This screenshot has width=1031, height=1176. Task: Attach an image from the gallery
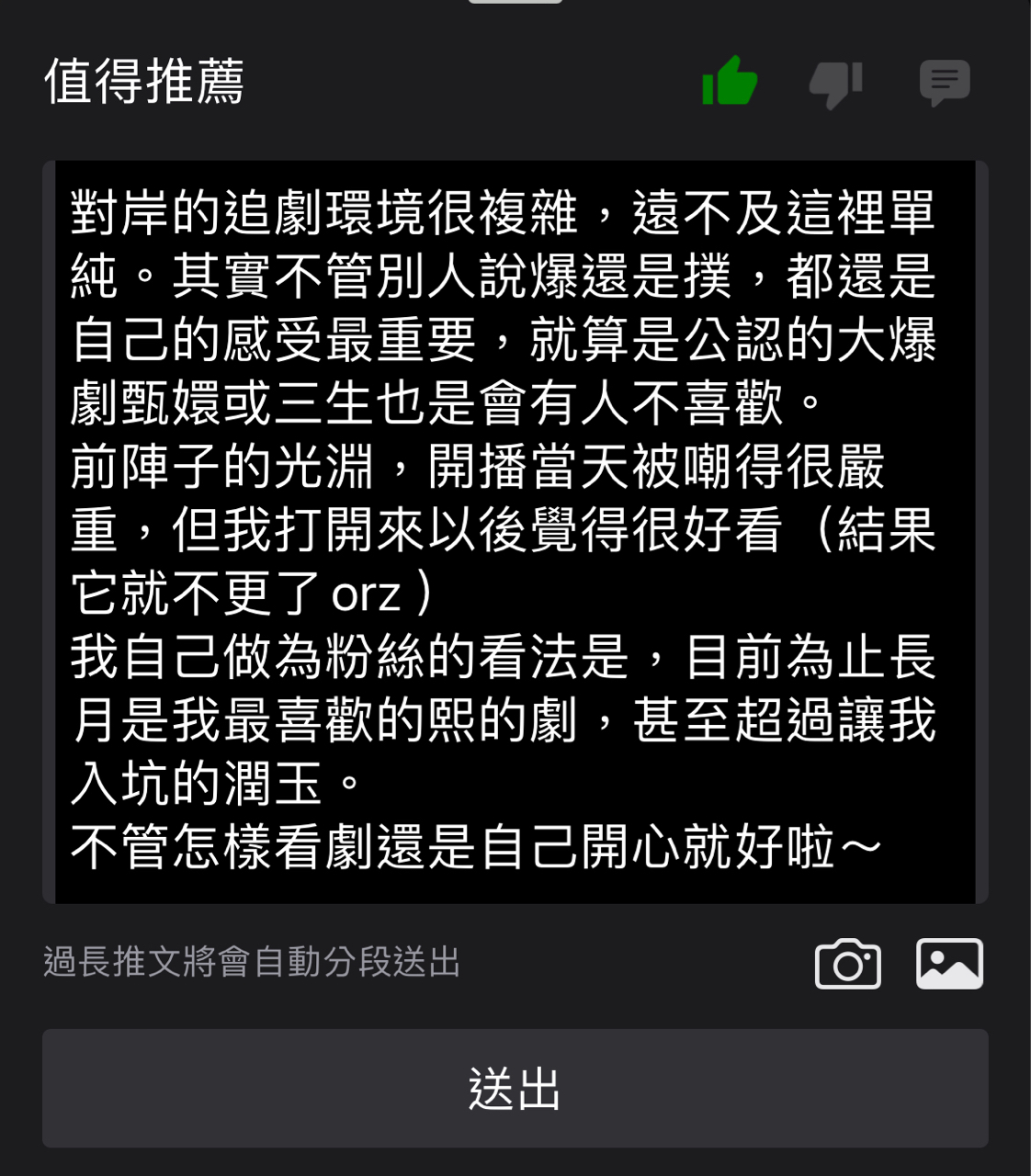pos(949,964)
